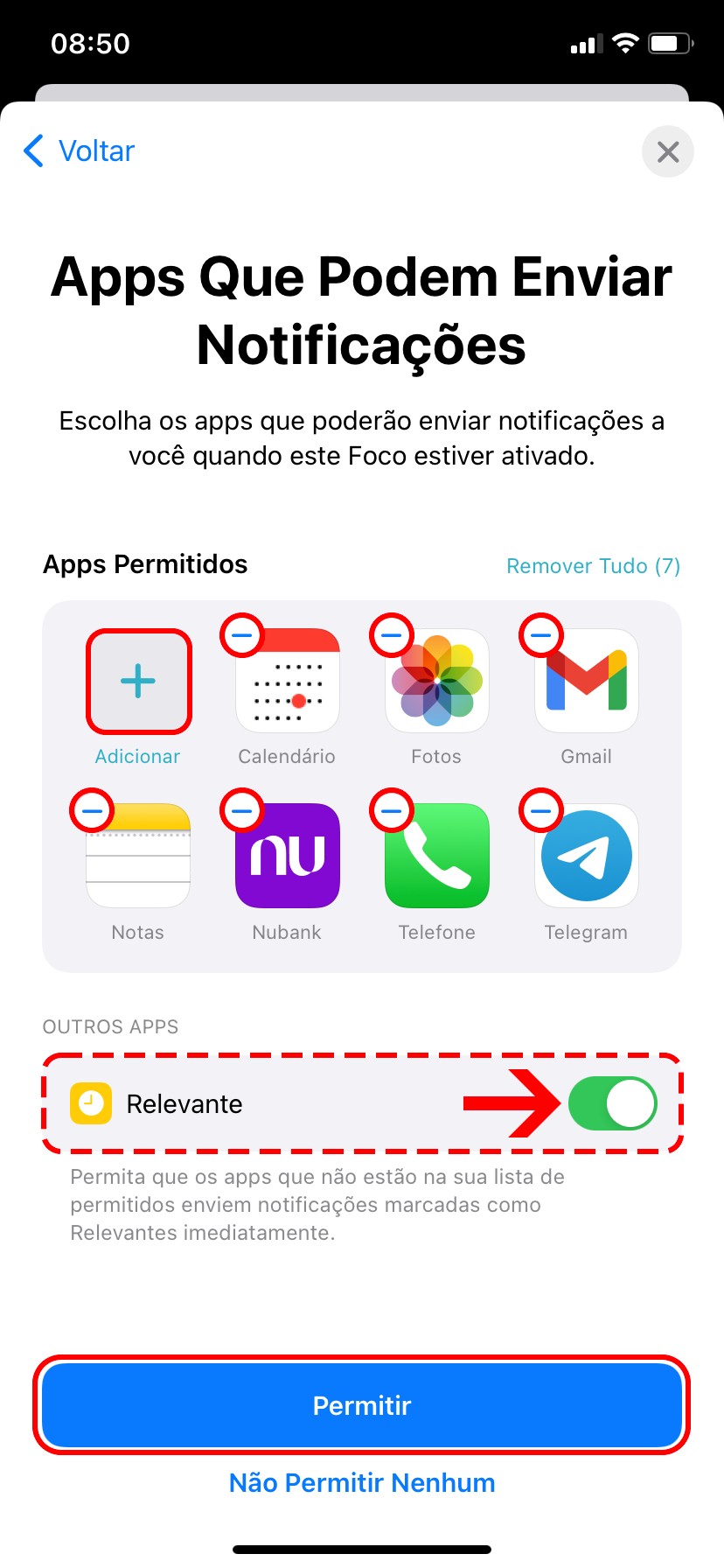Tap Remover Tudo to clear allowed apps
Image resolution: width=724 pixels, height=1568 pixels.
pos(593,566)
